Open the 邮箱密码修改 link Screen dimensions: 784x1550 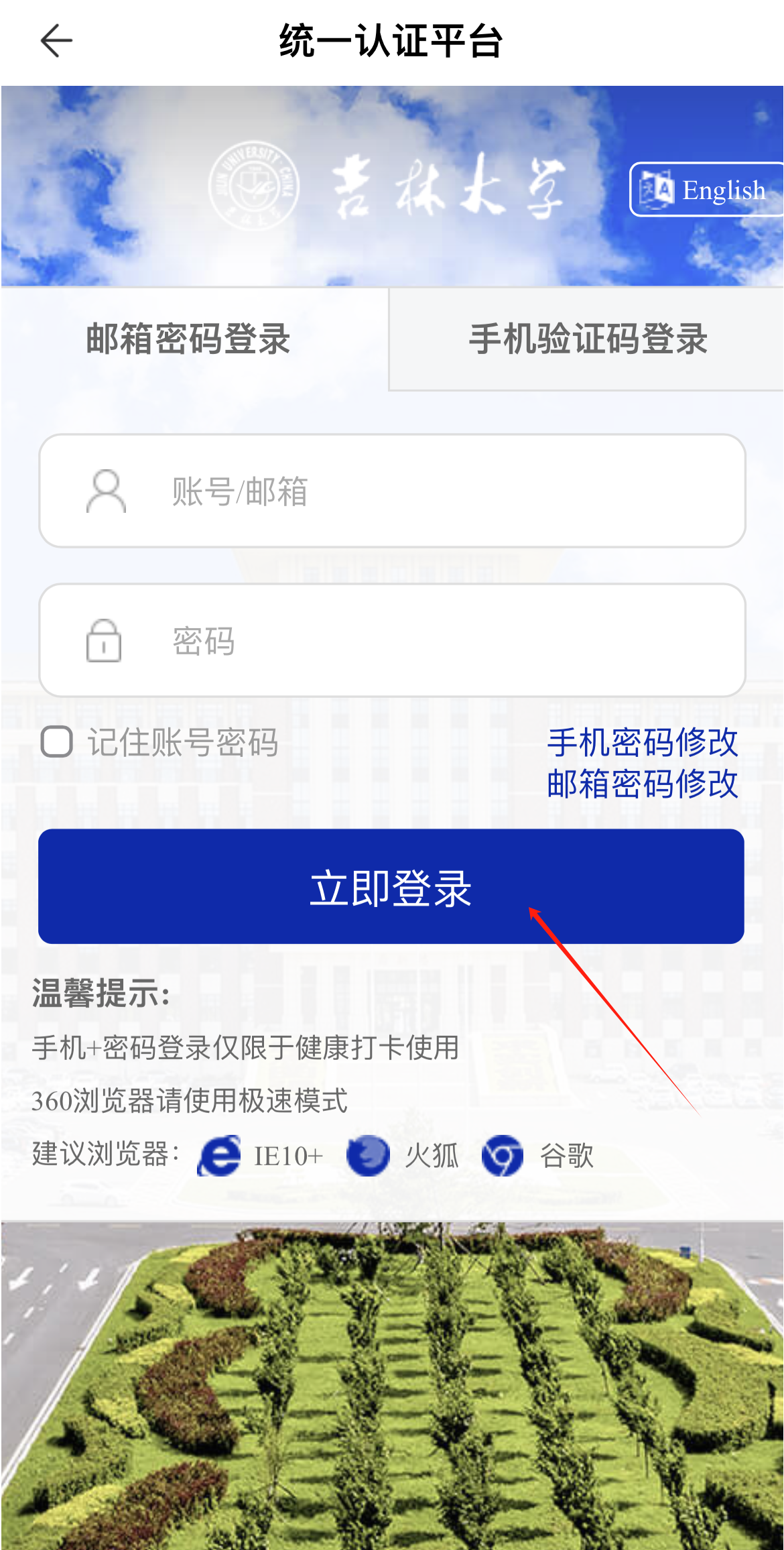pos(642,784)
